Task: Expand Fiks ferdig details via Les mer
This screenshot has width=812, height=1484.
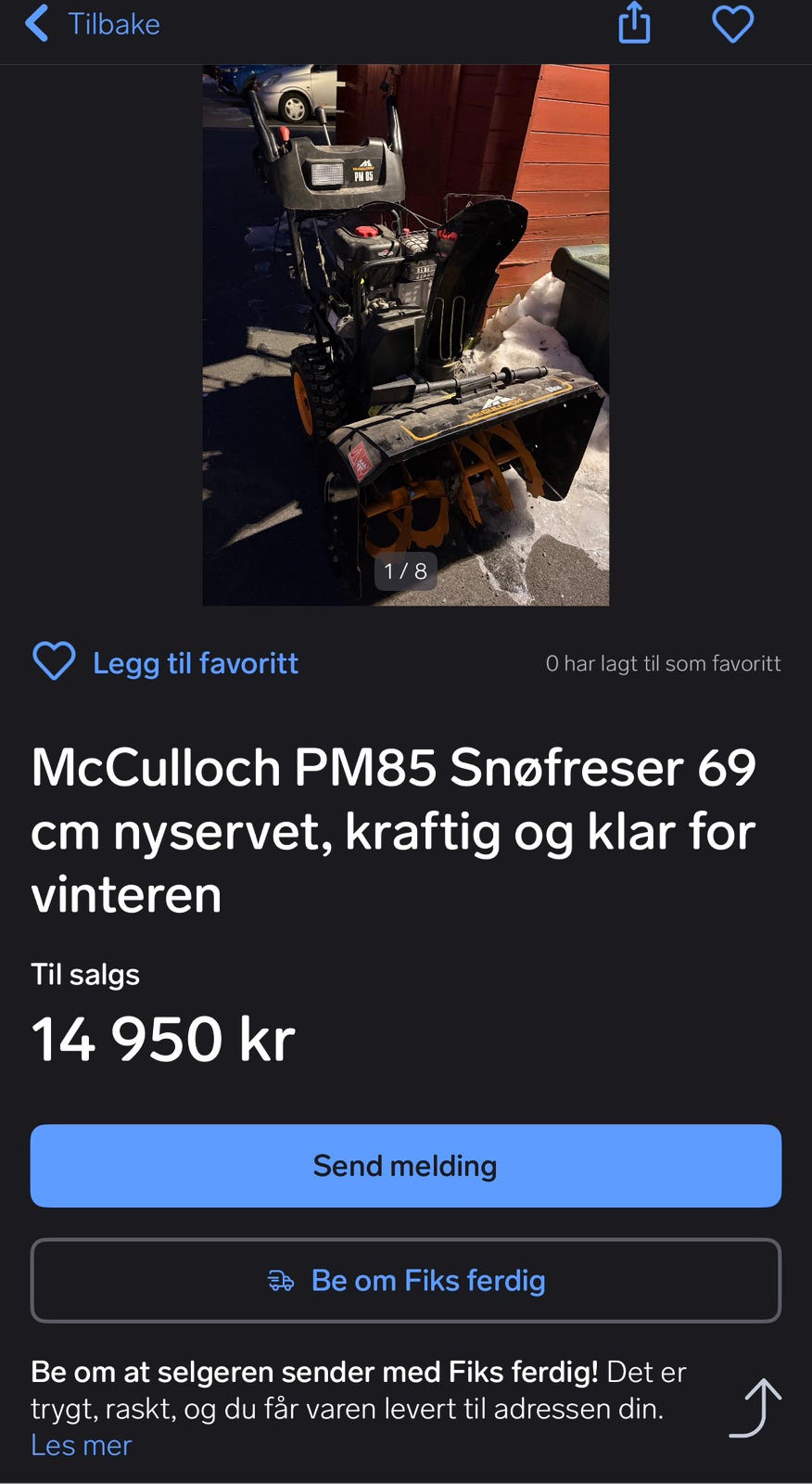Action: pyautogui.click(x=82, y=1445)
